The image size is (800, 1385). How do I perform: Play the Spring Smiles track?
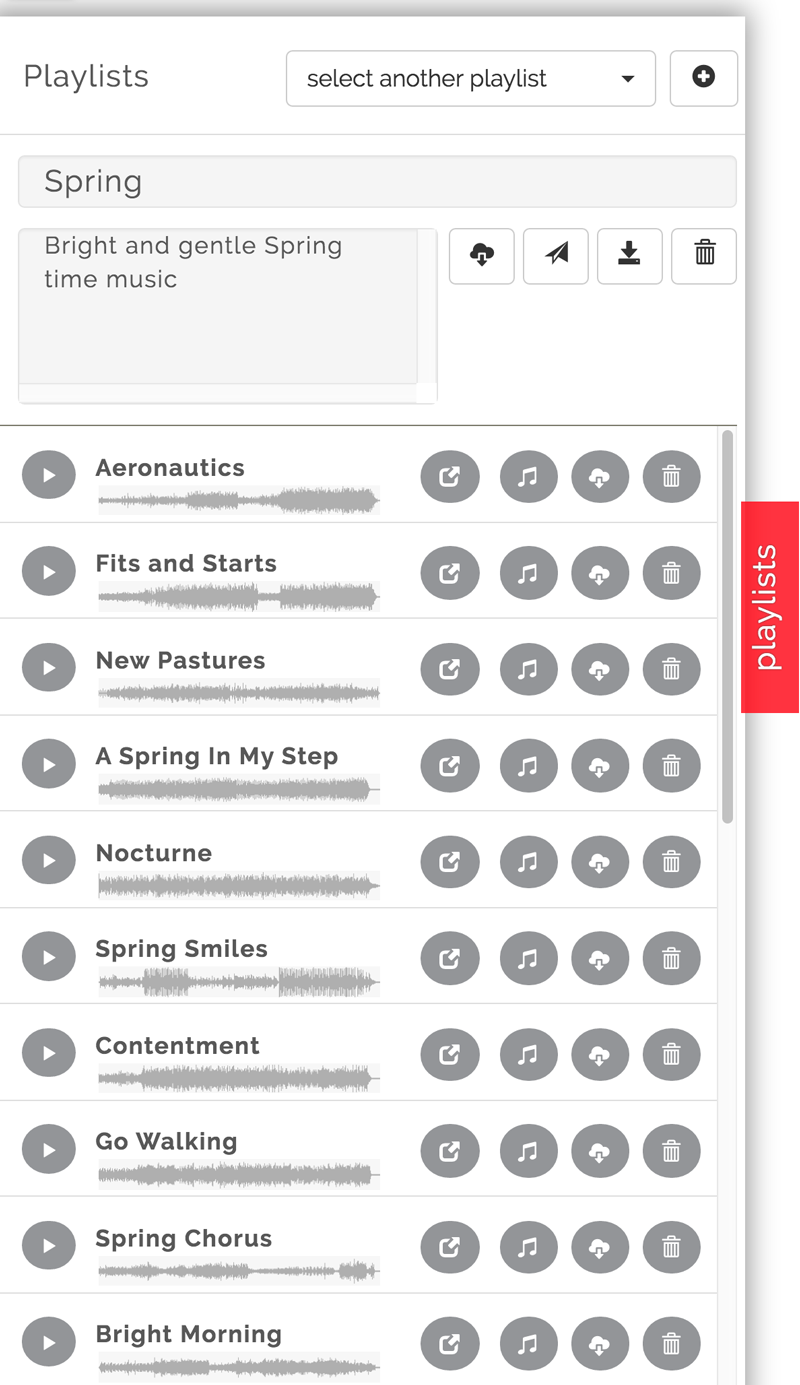pyautogui.click(x=49, y=957)
